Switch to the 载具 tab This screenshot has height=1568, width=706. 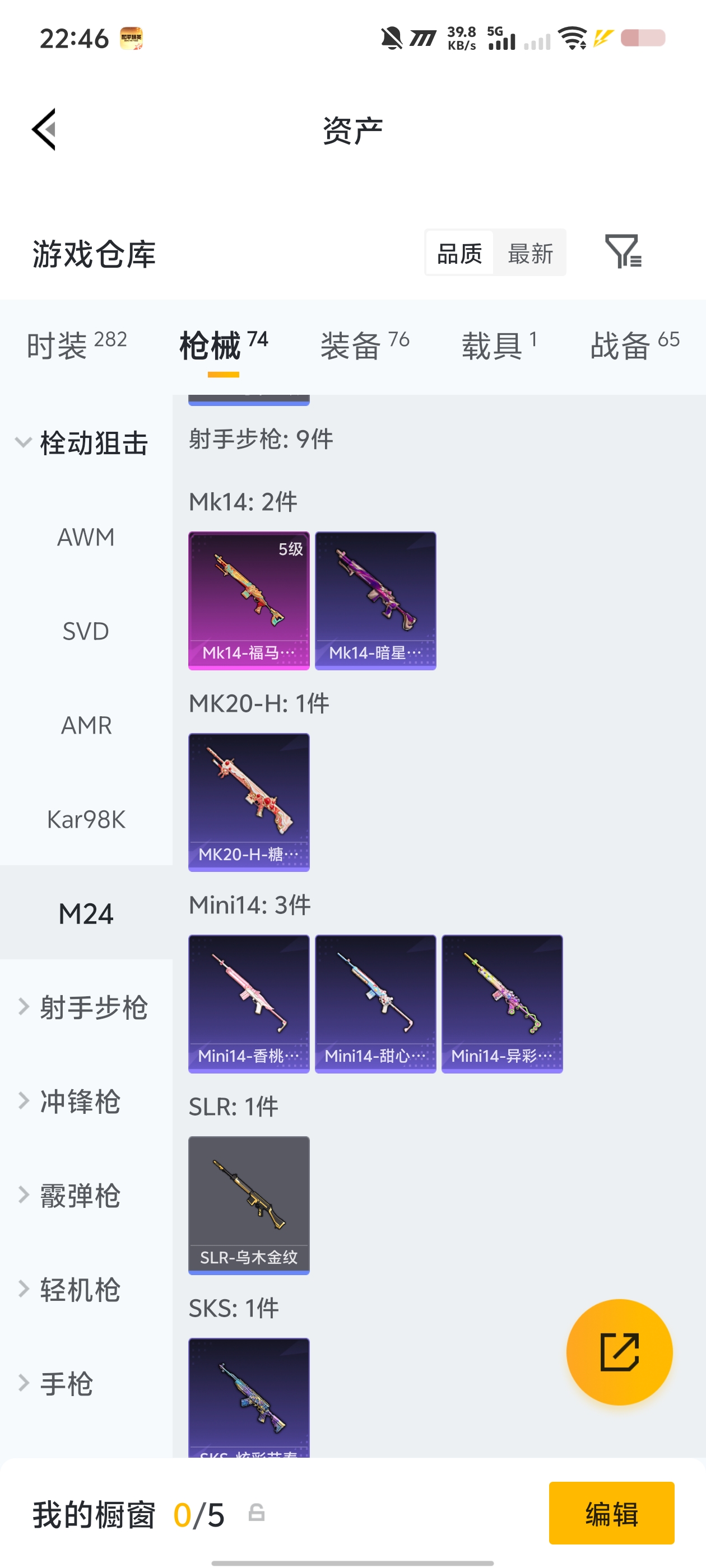click(499, 344)
